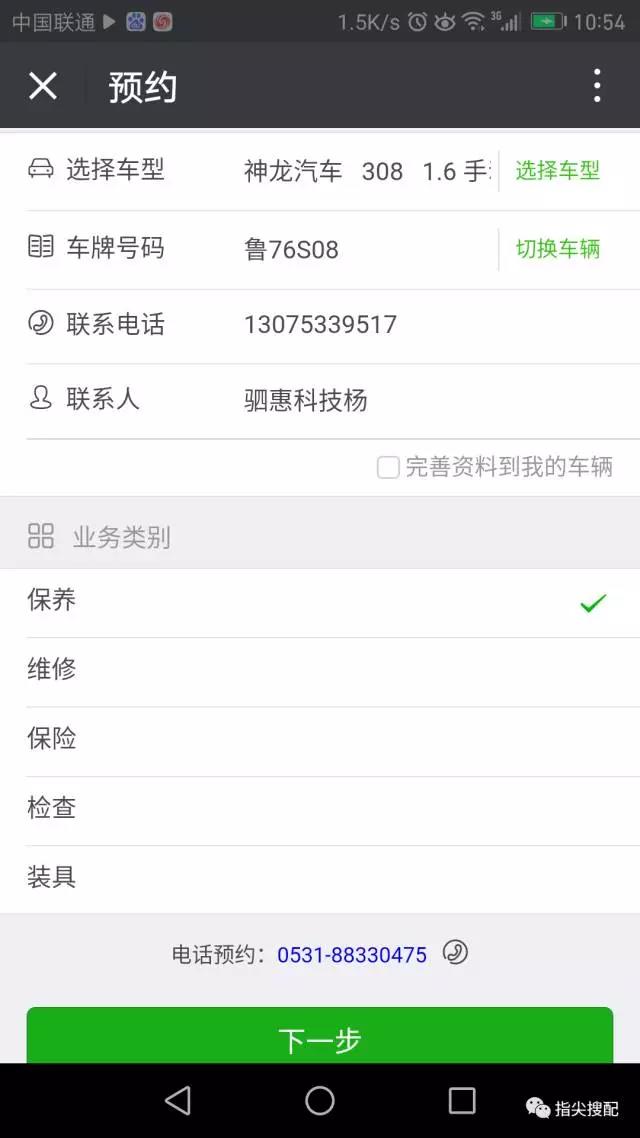
Task: Call 0531-88330475 for phone booking
Action: (x=352, y=954)
